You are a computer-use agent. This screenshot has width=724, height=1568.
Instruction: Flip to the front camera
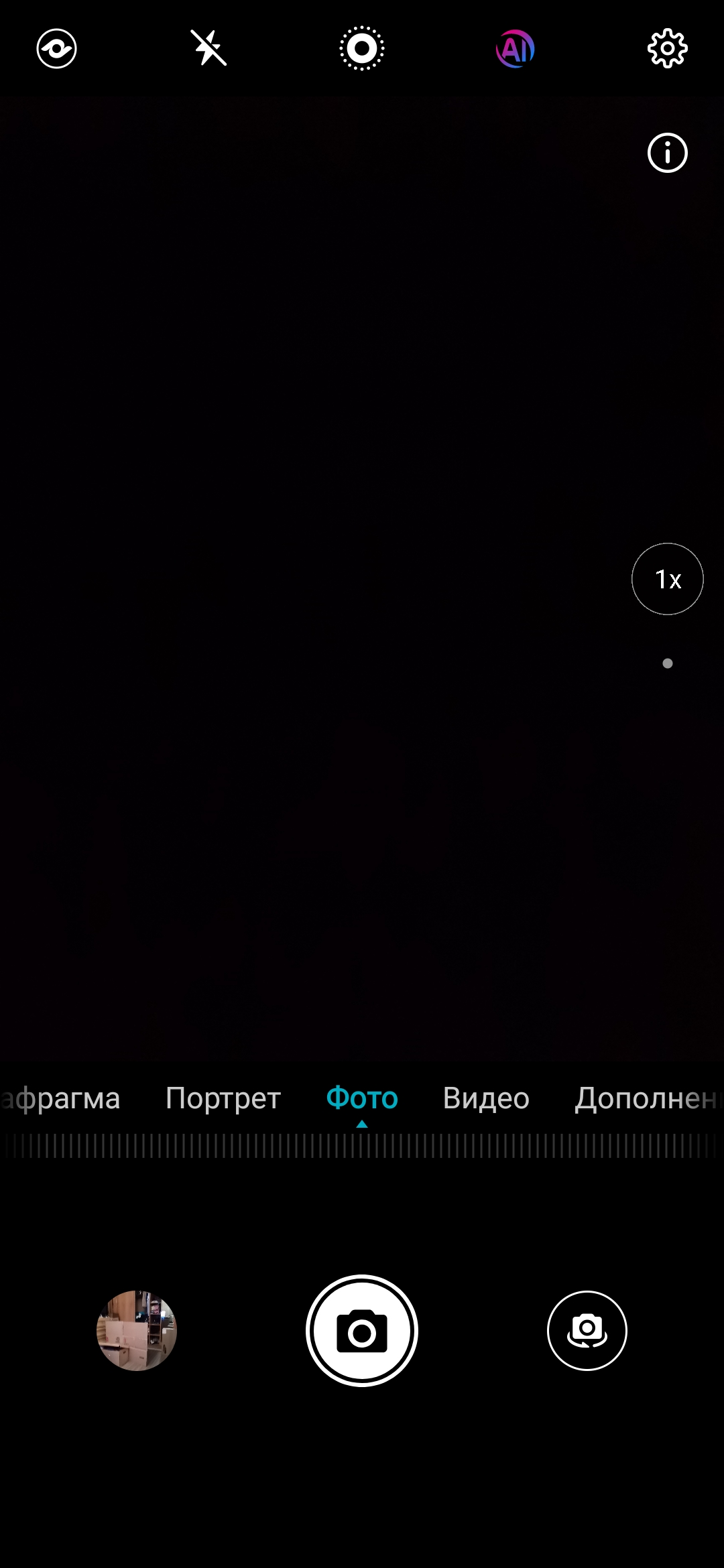[587, 1331]
